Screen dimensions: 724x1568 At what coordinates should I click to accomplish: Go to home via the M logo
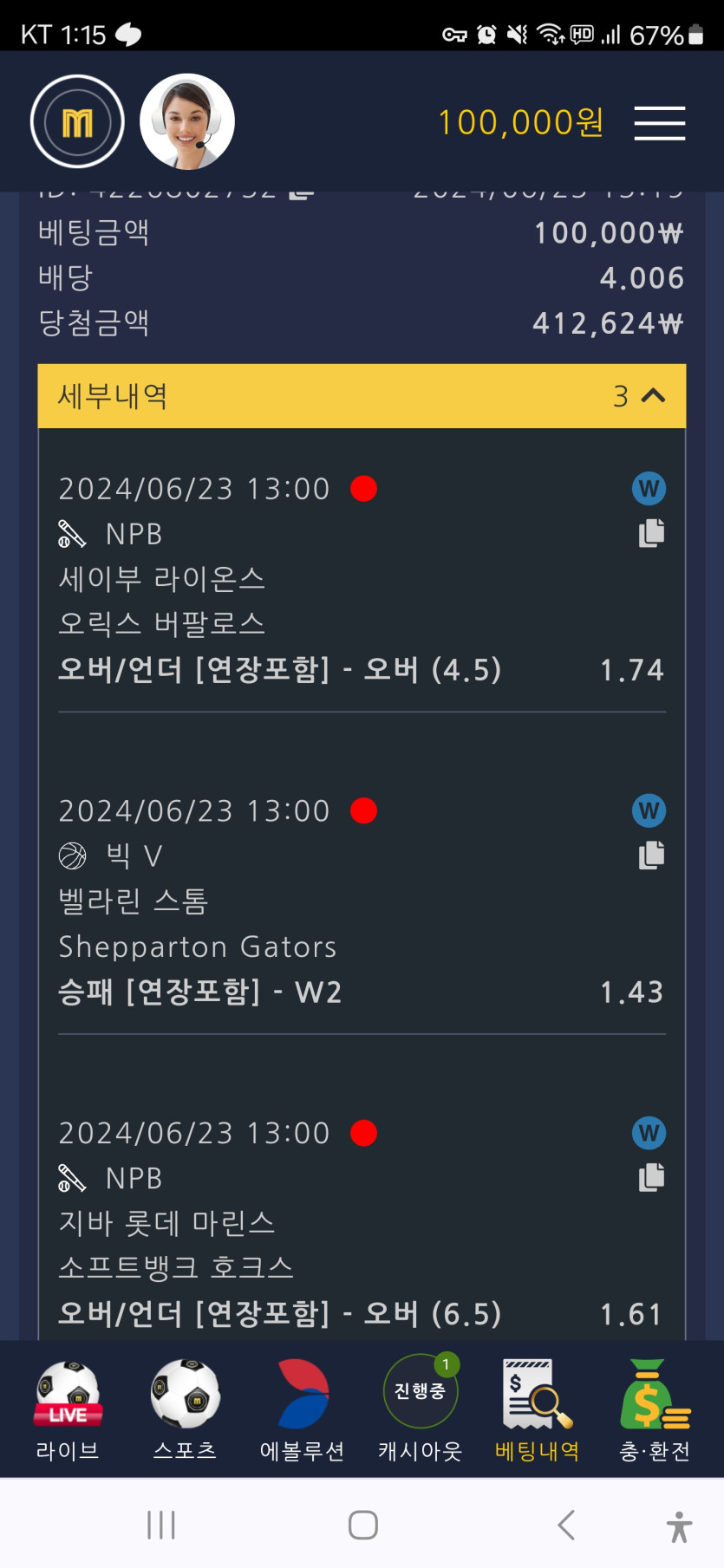click(x=77, y=122)
